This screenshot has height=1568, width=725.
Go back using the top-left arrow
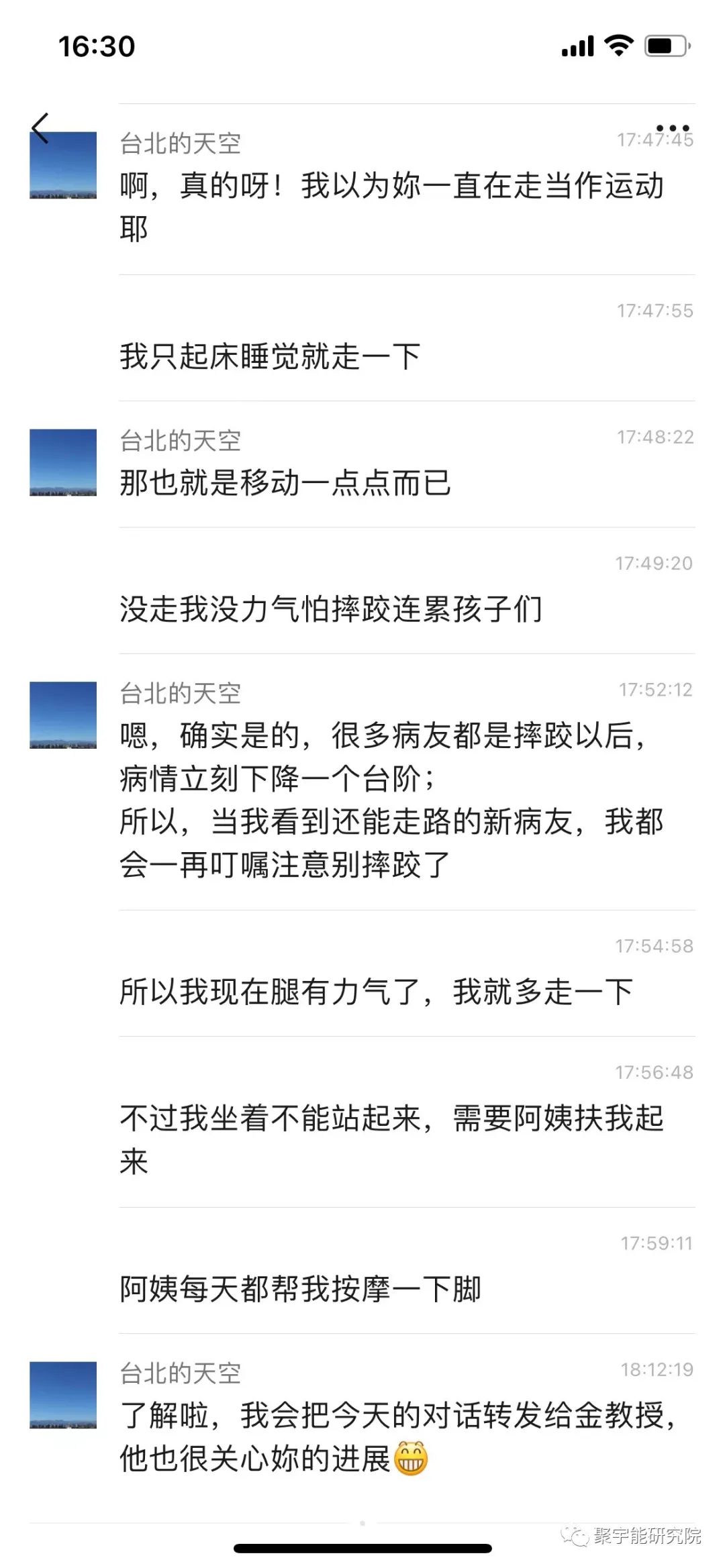click(40, 128)
